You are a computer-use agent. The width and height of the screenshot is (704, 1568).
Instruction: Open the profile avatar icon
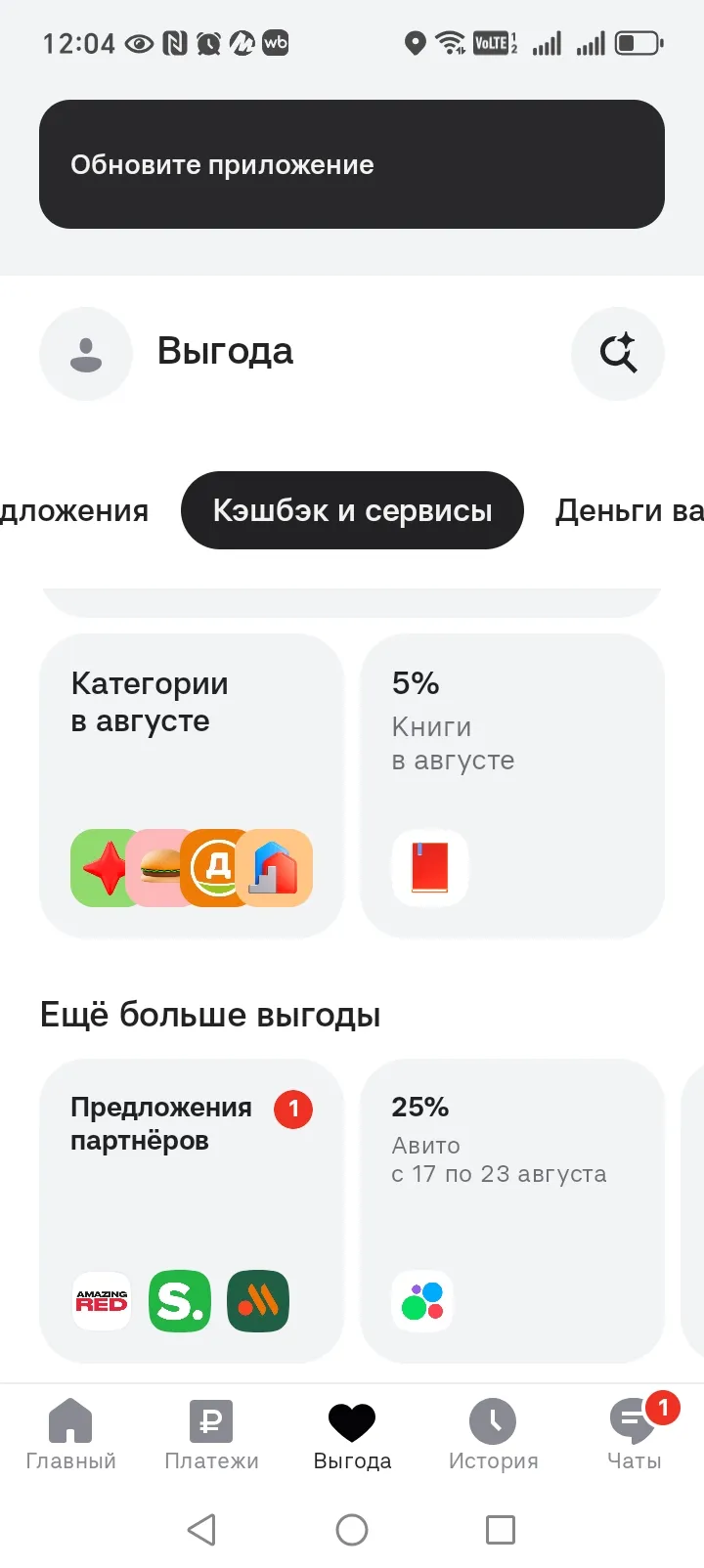[86, 354]
